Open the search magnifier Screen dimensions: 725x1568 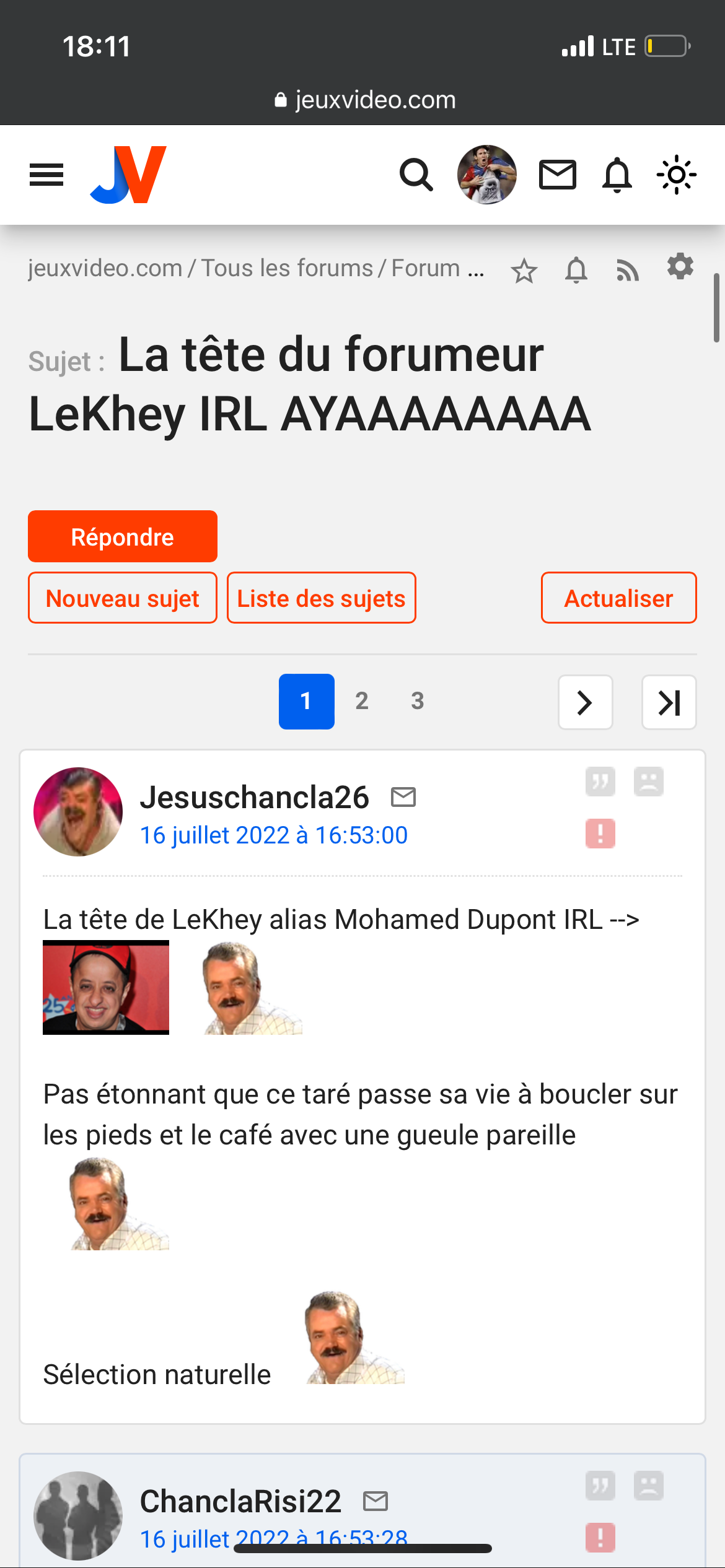tap(416, 175)
